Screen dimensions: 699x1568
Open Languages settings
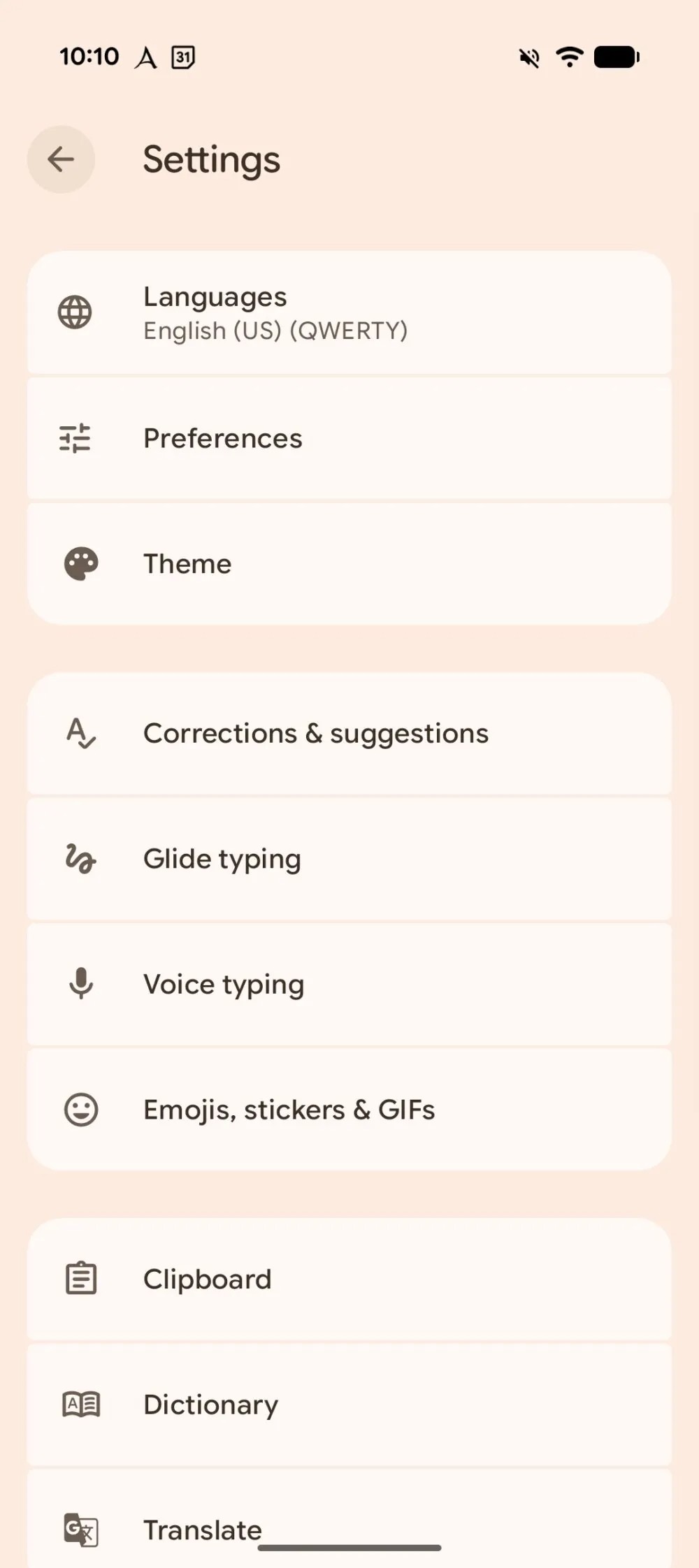coord(349,313)
